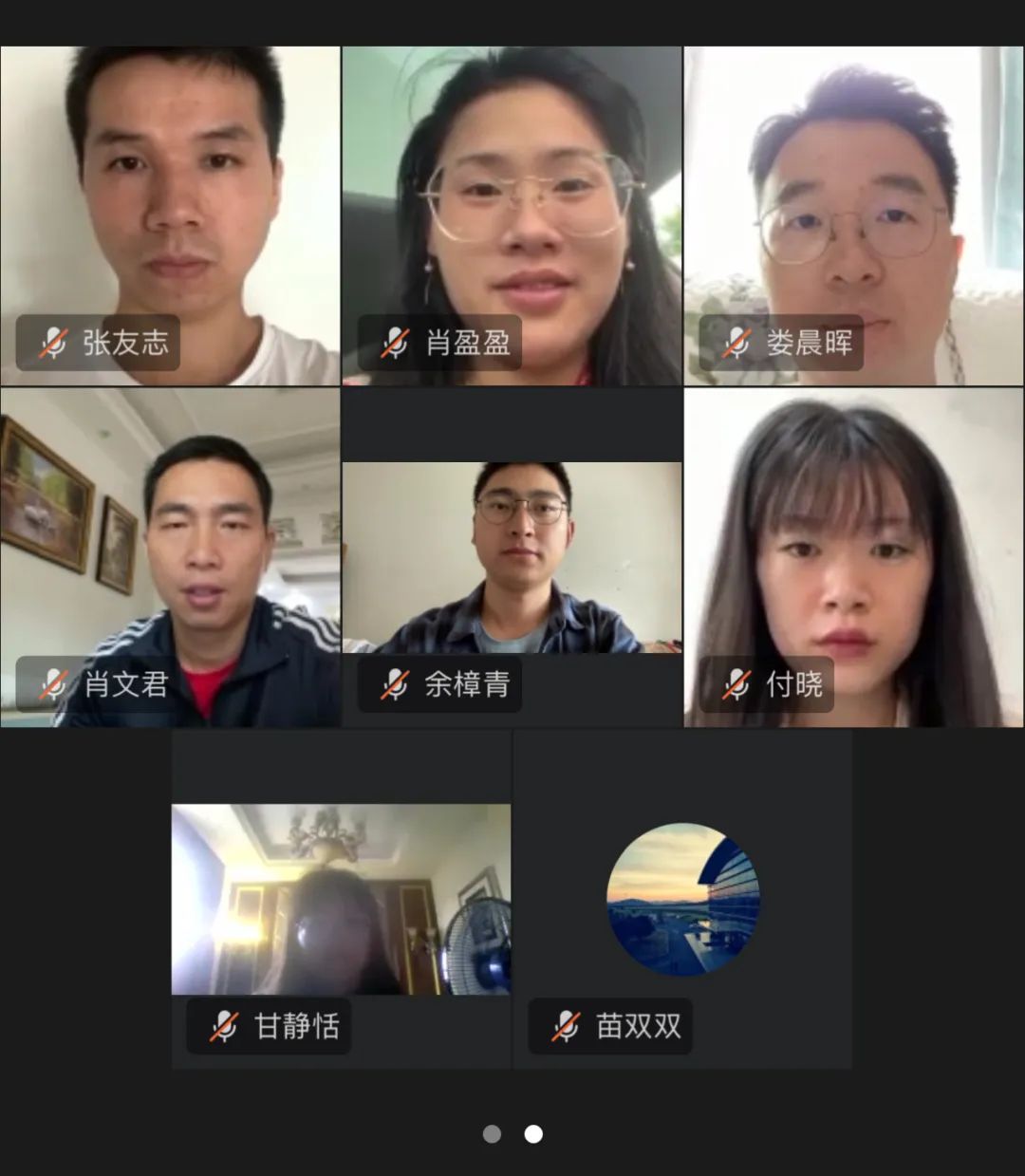Select 甘静恬's video tile

click(341, 899)
